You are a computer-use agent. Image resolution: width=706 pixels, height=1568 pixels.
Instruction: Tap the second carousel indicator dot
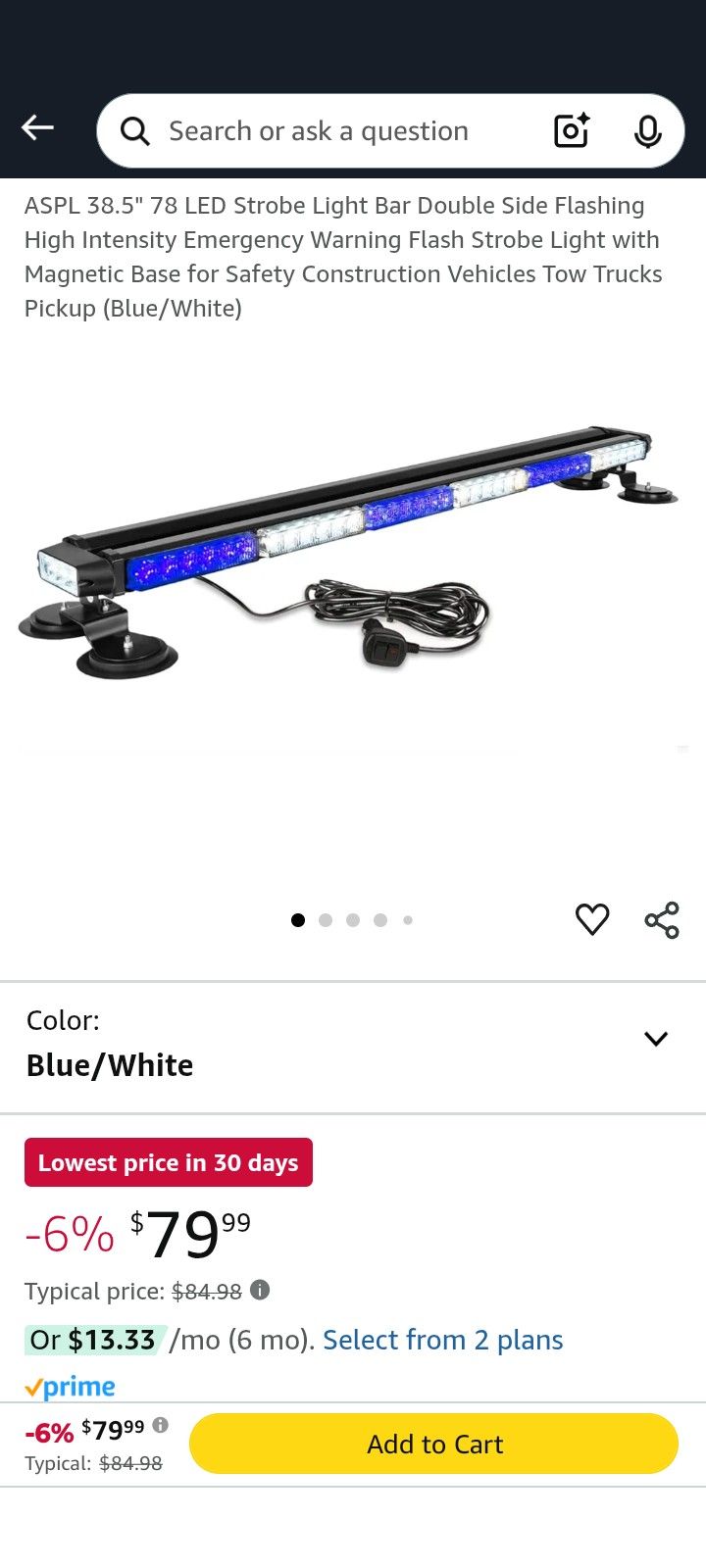click(x=326, y=919)
